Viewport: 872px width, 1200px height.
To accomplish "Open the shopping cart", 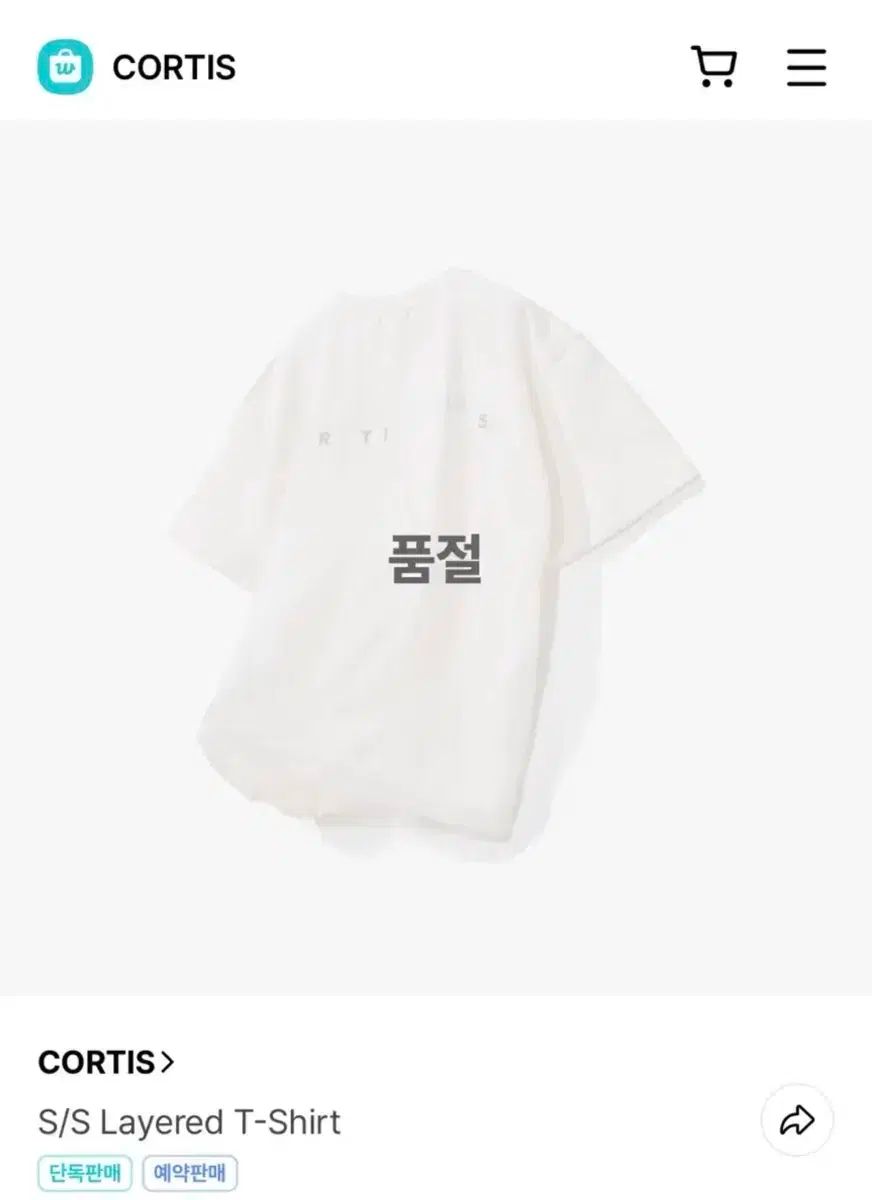I will coord(714,67).
